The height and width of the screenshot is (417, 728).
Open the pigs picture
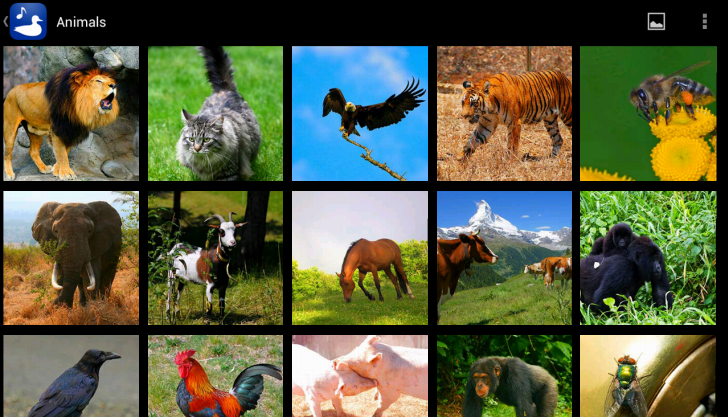[360, 377]
